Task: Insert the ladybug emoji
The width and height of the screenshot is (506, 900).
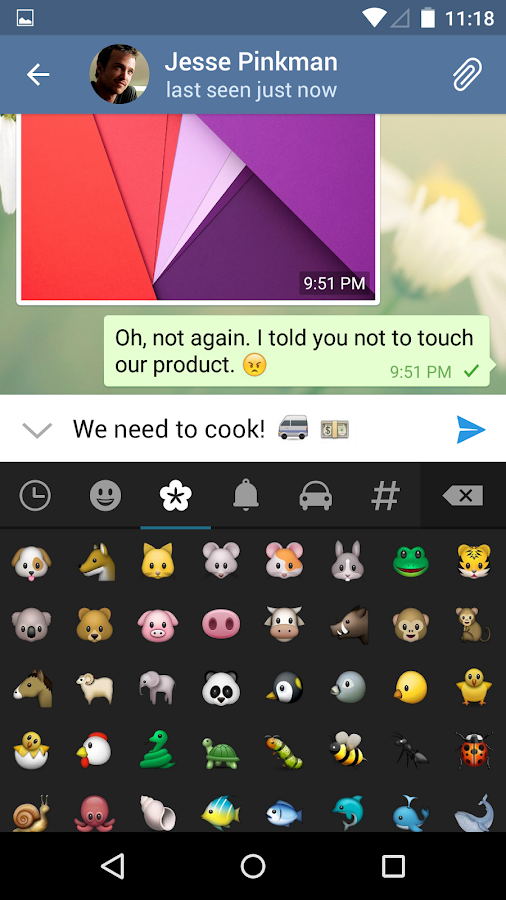Action: tap(474, 750)
